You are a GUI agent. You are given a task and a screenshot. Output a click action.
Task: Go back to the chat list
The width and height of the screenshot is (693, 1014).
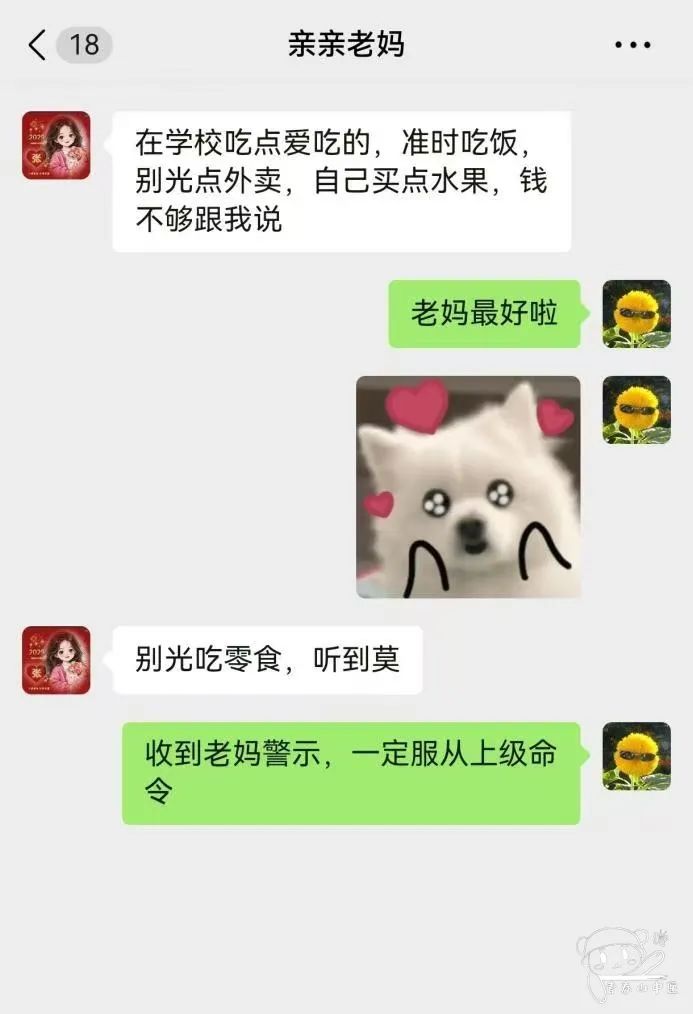38,45
